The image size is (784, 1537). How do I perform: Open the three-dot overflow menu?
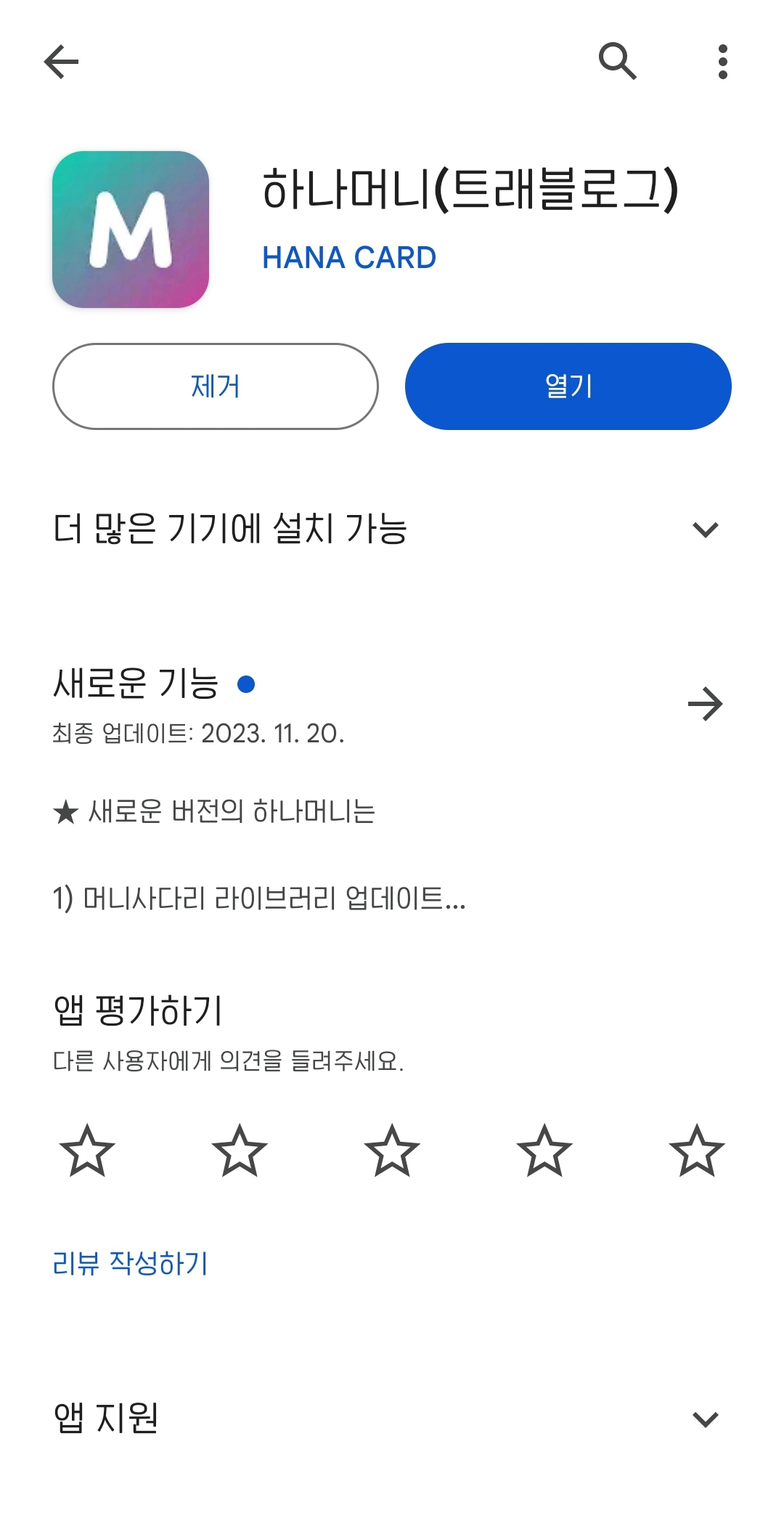click(x=721, y=62)
